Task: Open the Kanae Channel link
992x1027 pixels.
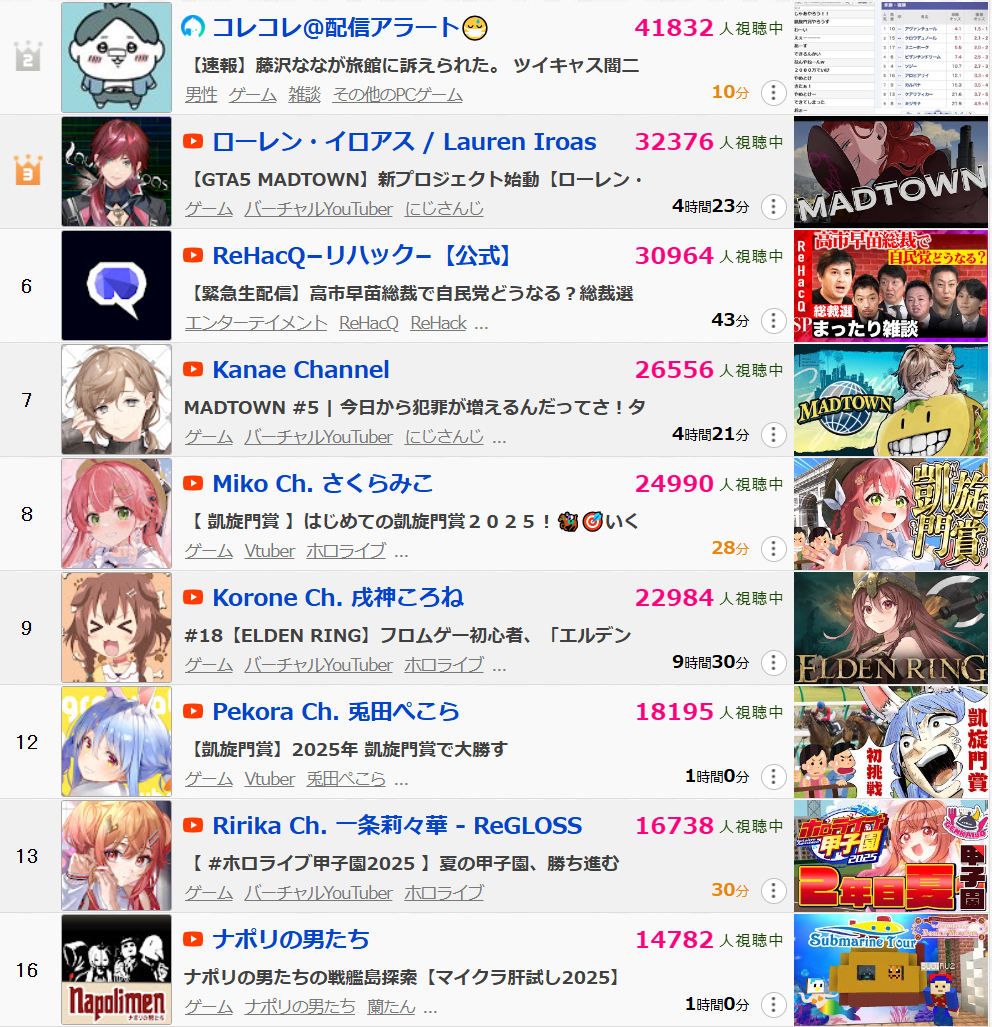Action: click(x=300, y=370)
